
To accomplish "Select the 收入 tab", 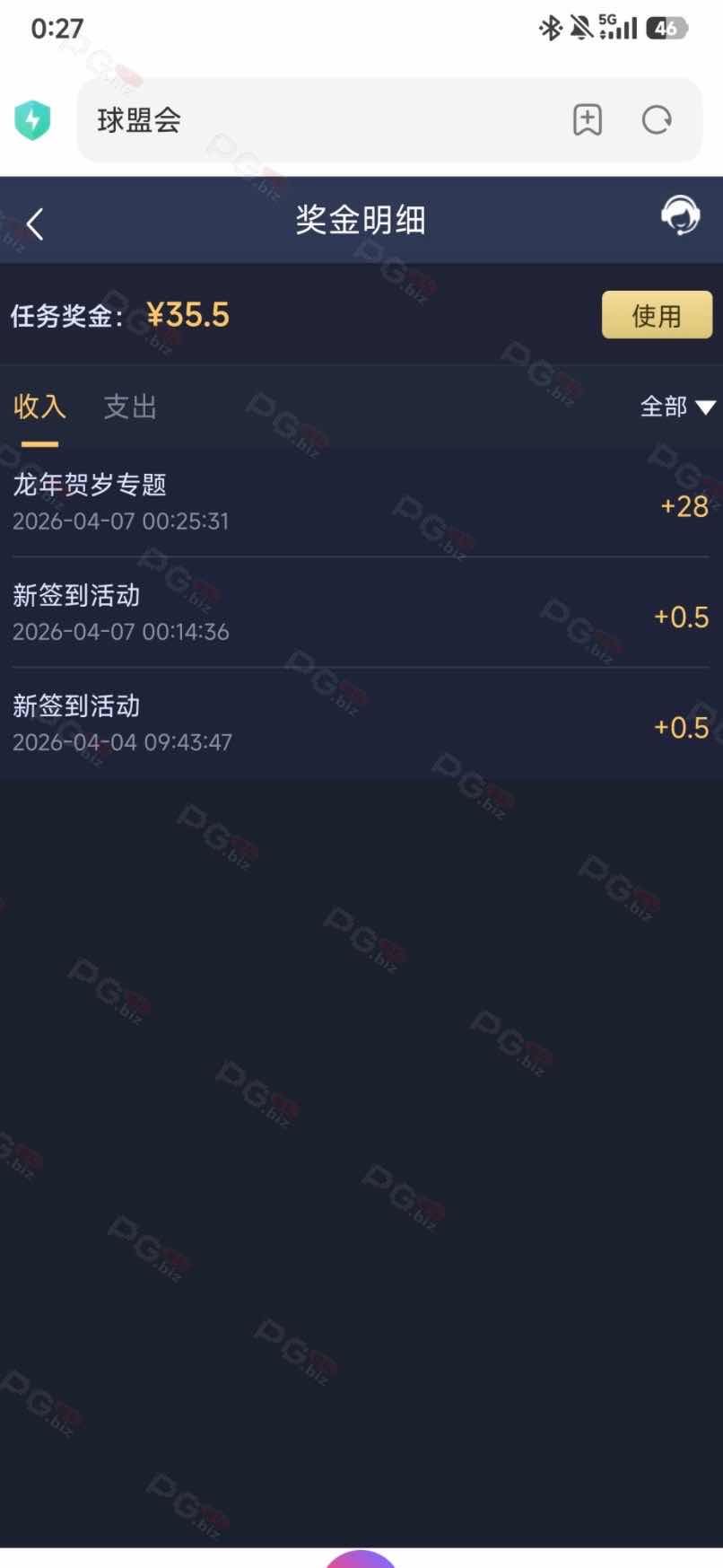I will (x=39, y=407).
